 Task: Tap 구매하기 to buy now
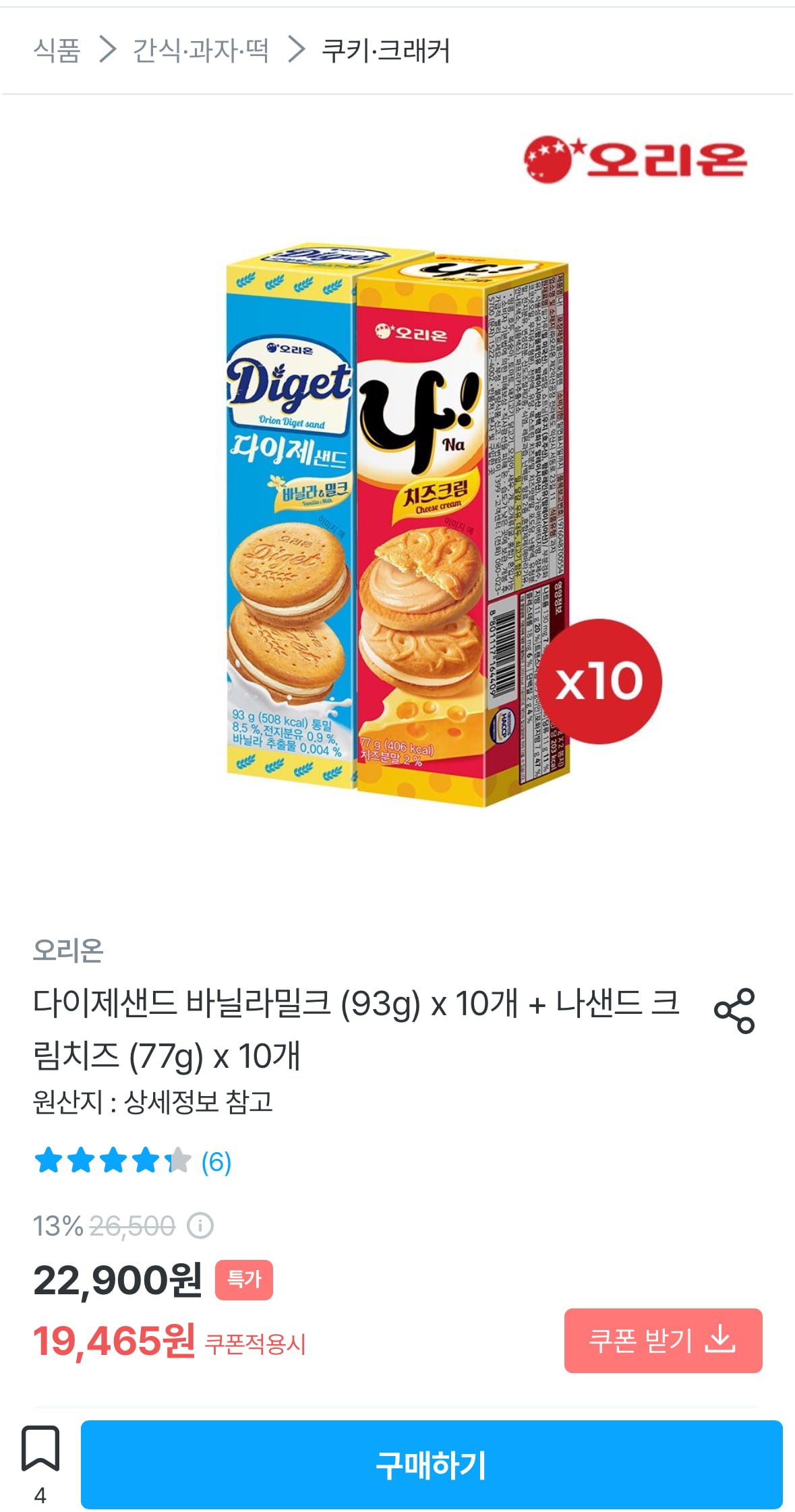click(x=431, y=1464)
